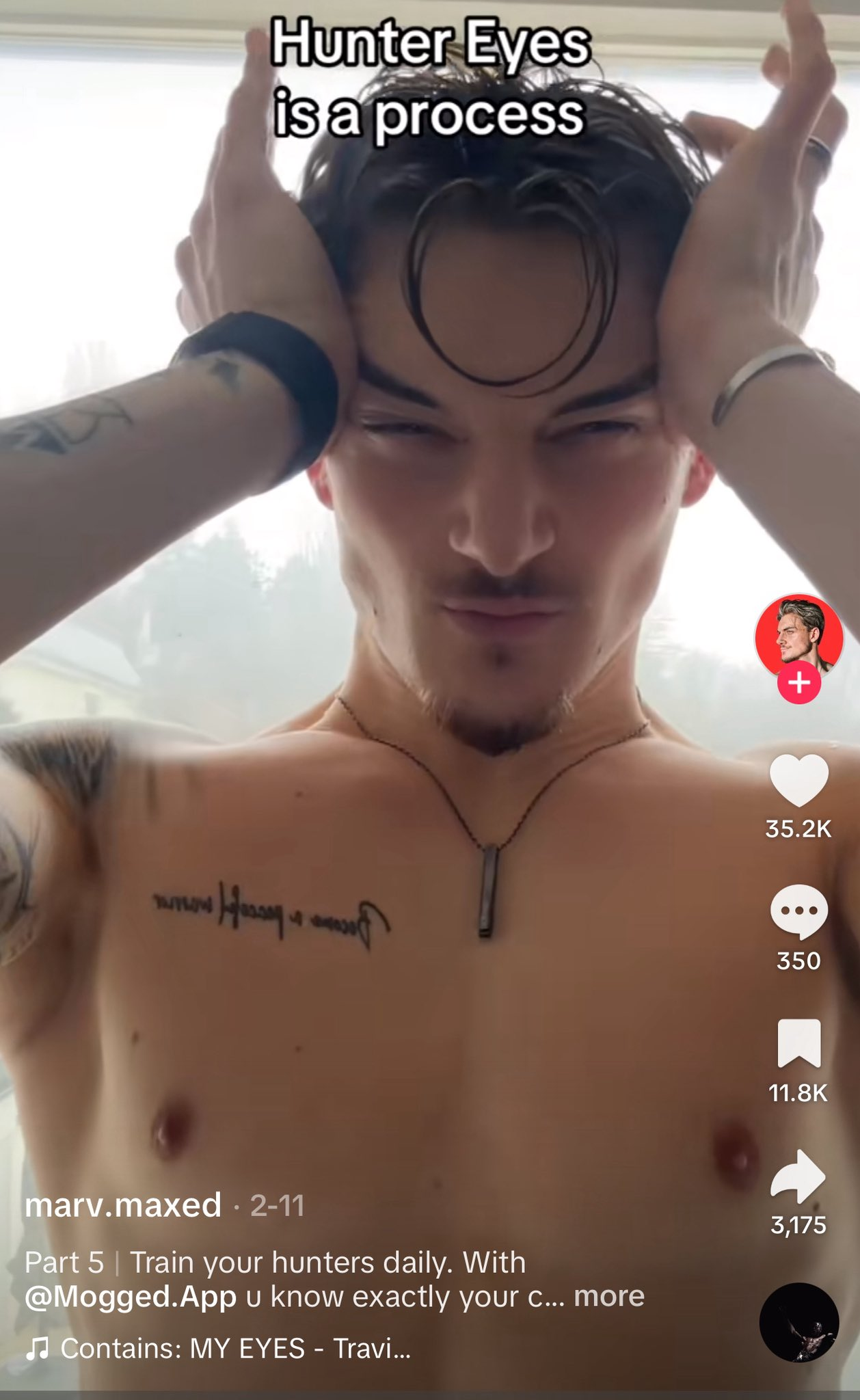
Task: Expand the caption with more
Action: coord(608,1296)
